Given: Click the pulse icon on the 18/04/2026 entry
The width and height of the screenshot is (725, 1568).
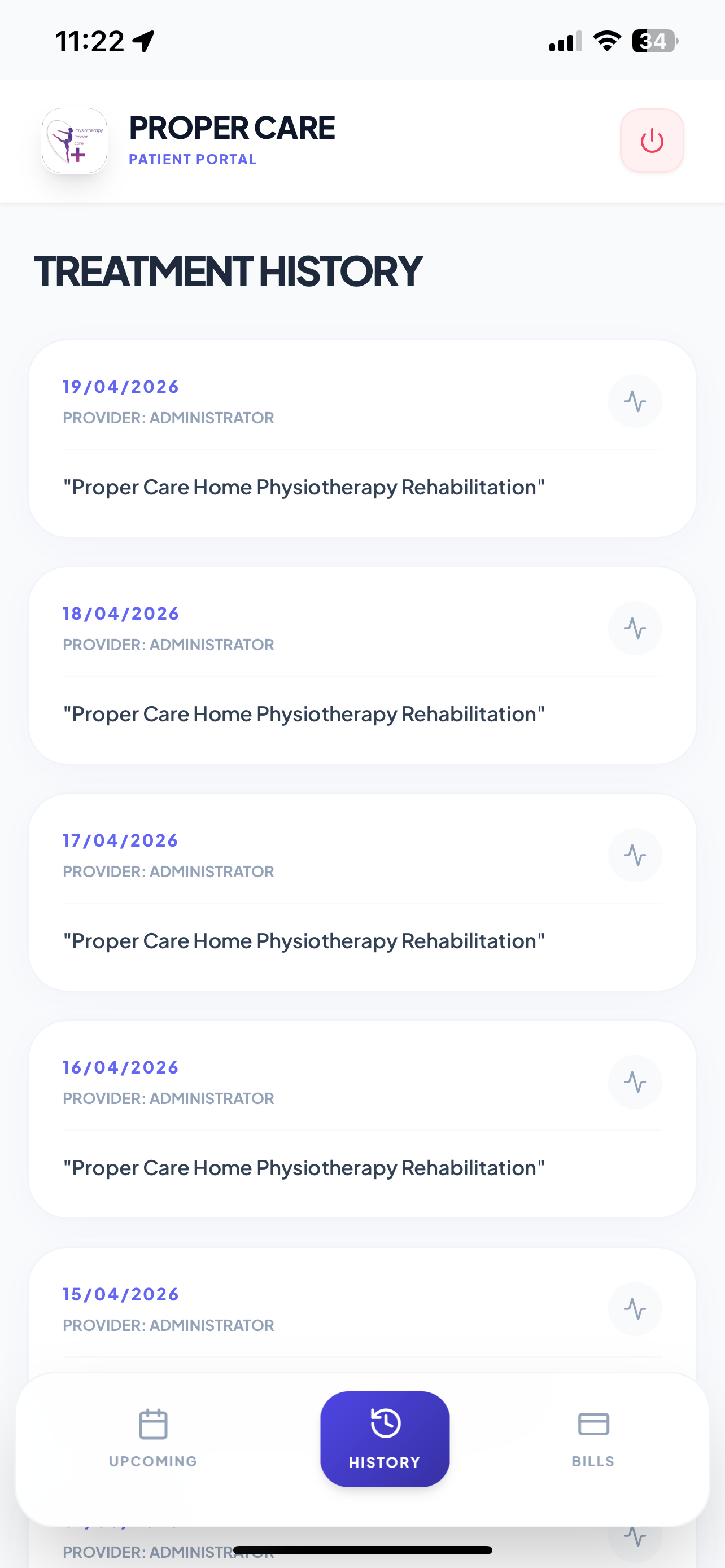Looking at the screenshot, I should tap(635, 628).
